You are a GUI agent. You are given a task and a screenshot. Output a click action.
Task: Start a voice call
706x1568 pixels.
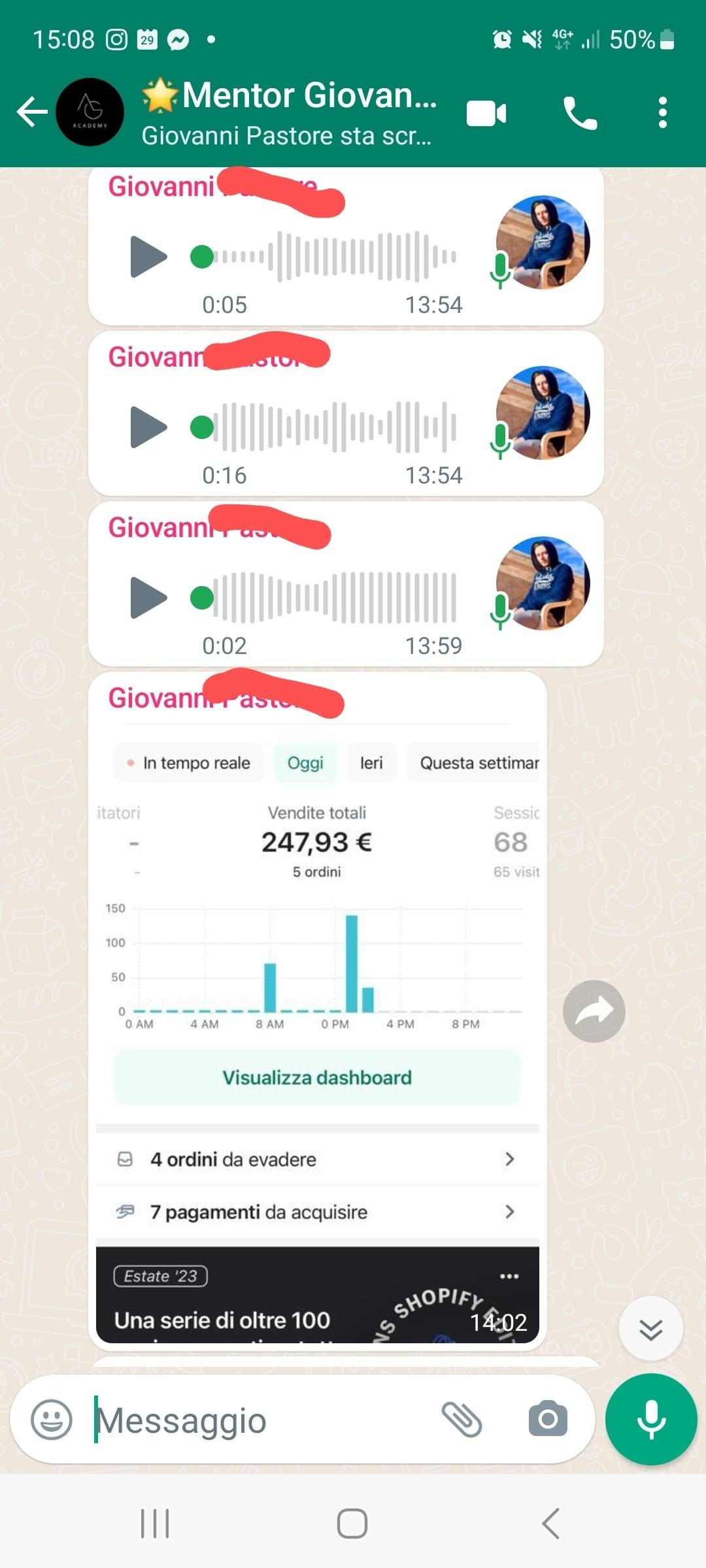pos(580,114)
